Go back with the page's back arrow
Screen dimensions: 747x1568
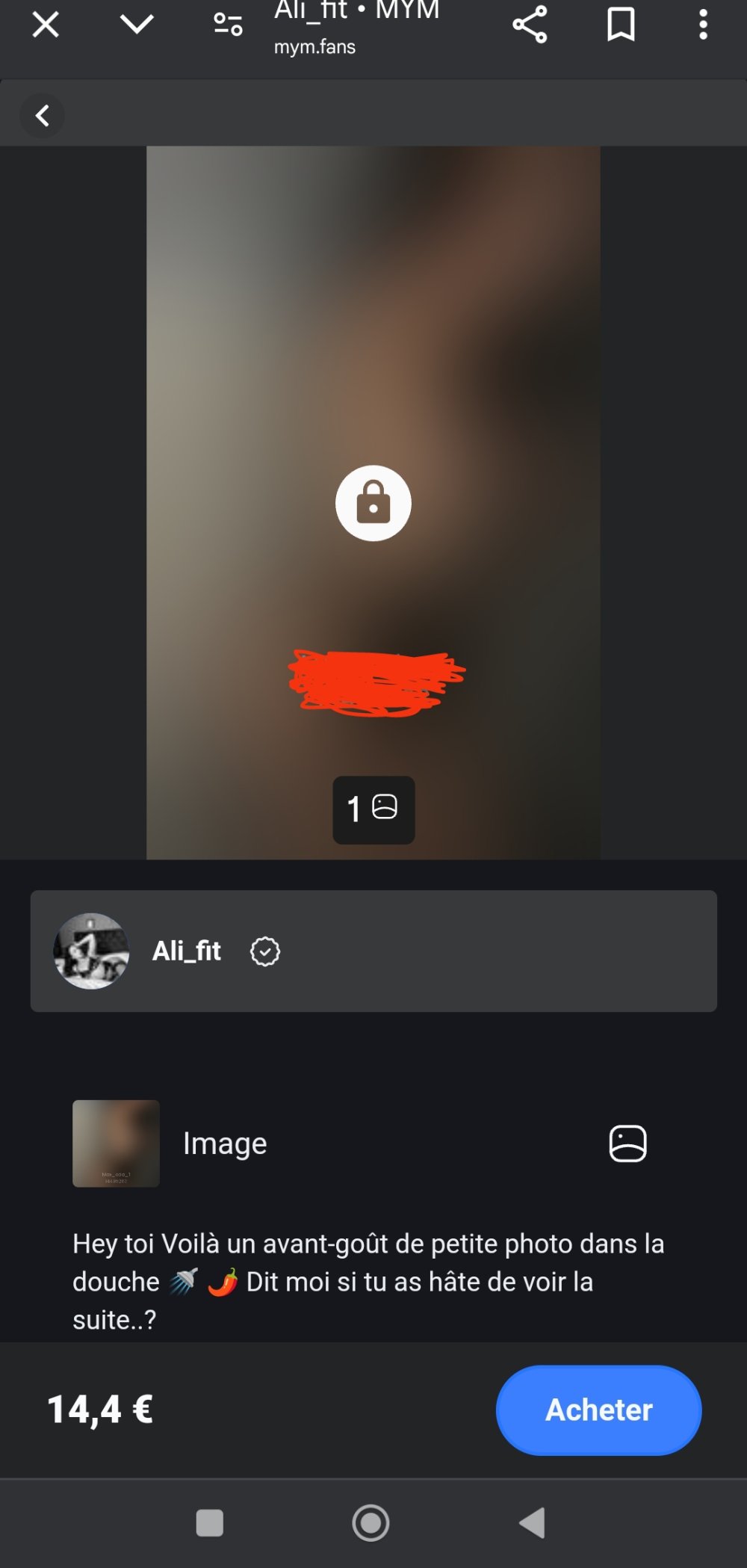(x=43, y=116)
